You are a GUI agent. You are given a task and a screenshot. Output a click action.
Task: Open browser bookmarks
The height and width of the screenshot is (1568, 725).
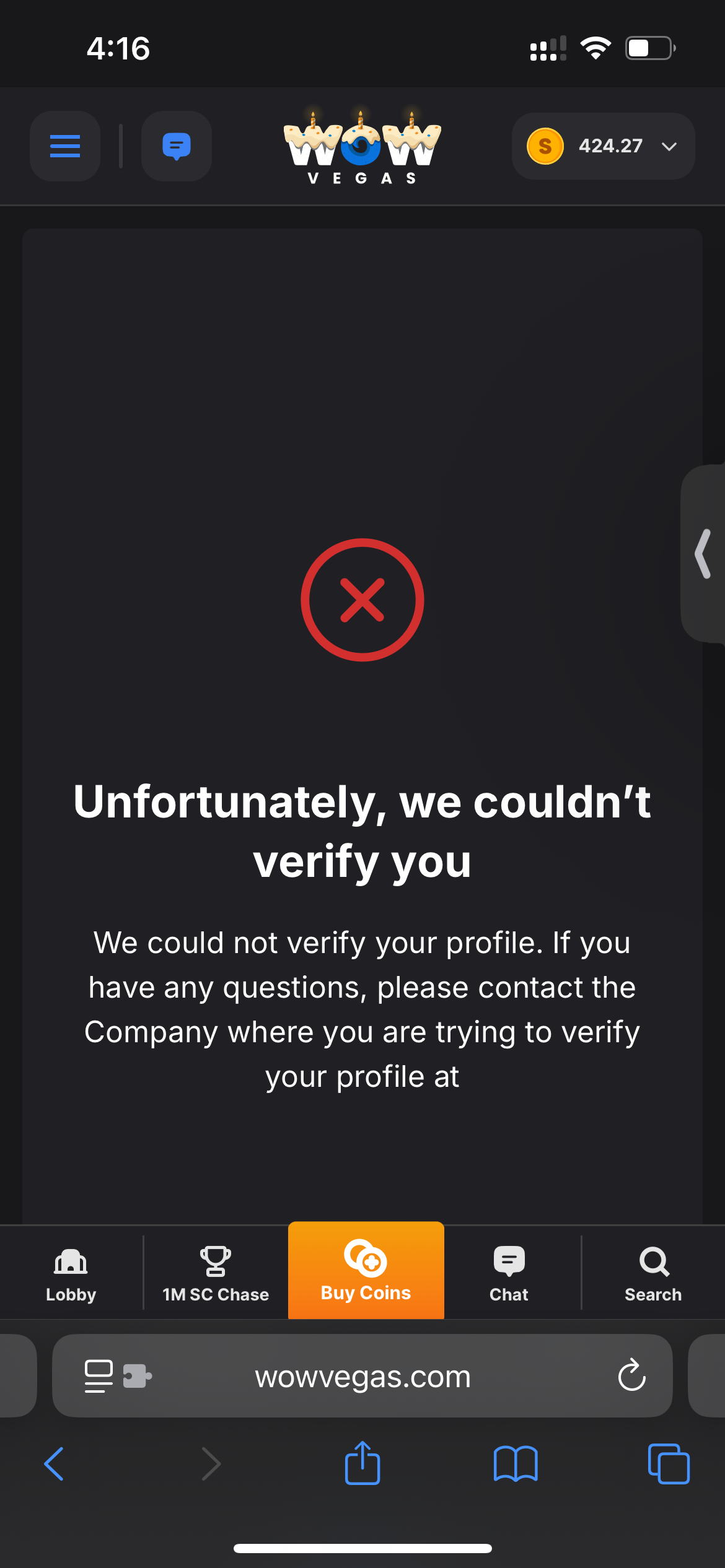[516, 1464]
